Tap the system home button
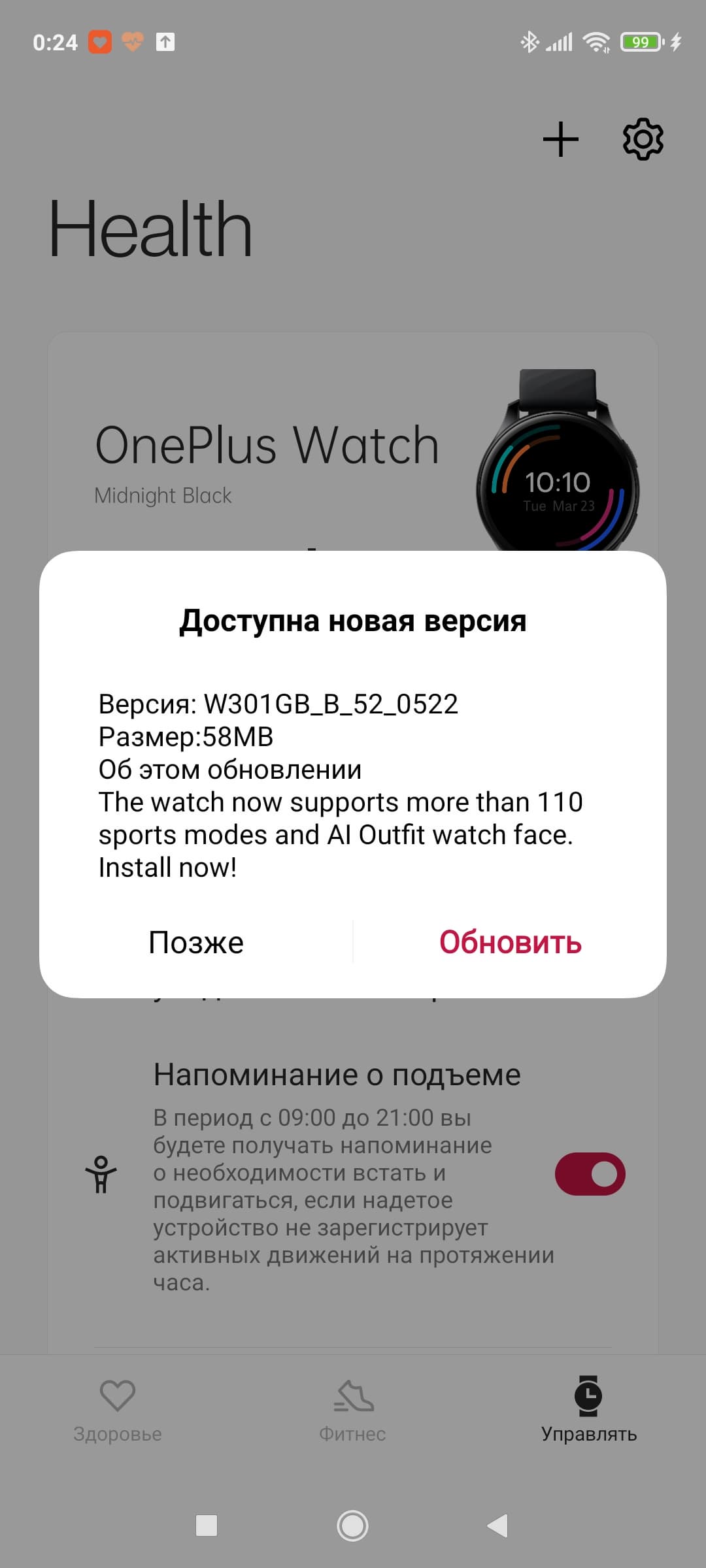The height and width of the screenshot is (1568, 706). [352, 1526]
